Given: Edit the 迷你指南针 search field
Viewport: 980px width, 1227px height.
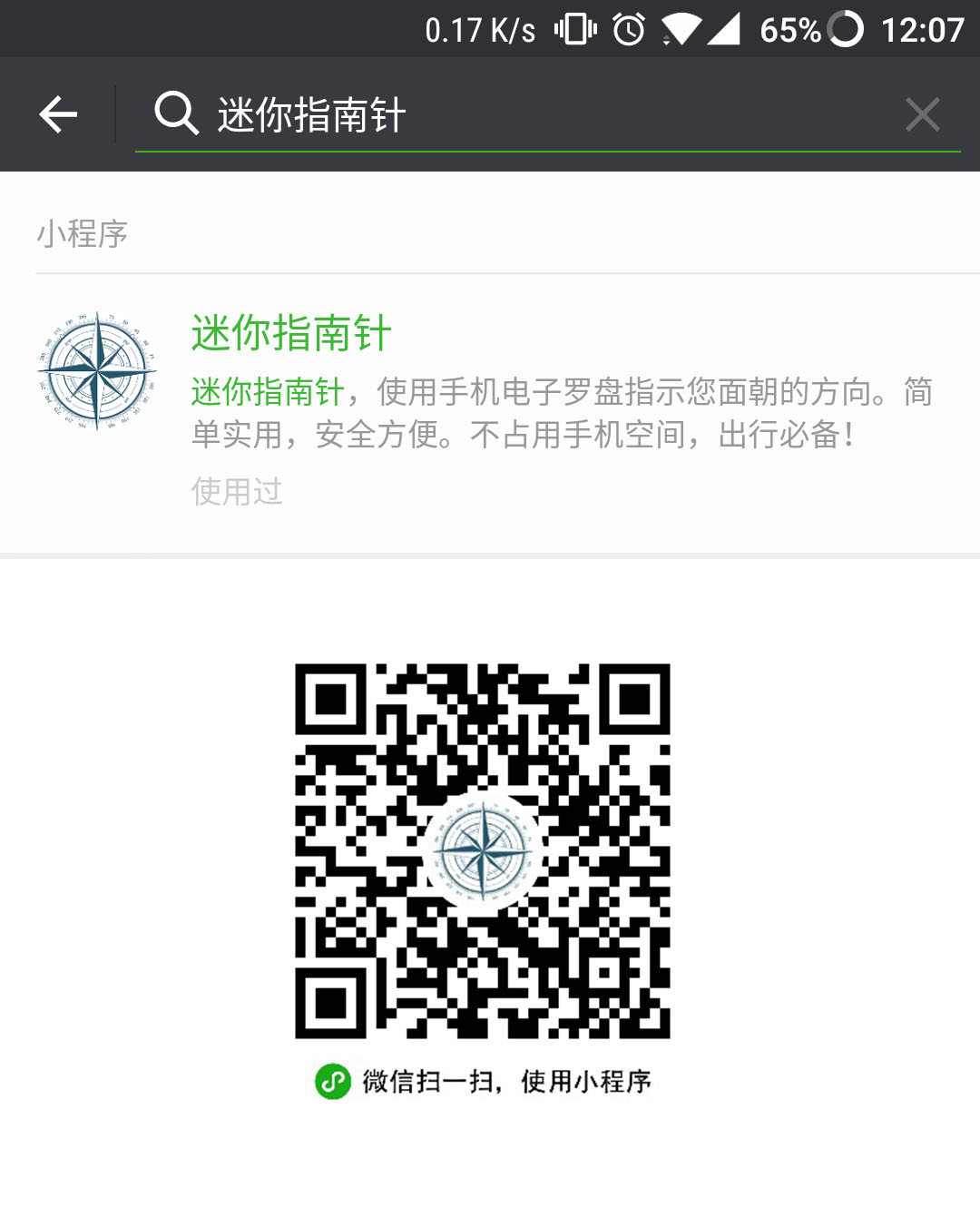Looking at the screenshot, I should pos(544,115).
